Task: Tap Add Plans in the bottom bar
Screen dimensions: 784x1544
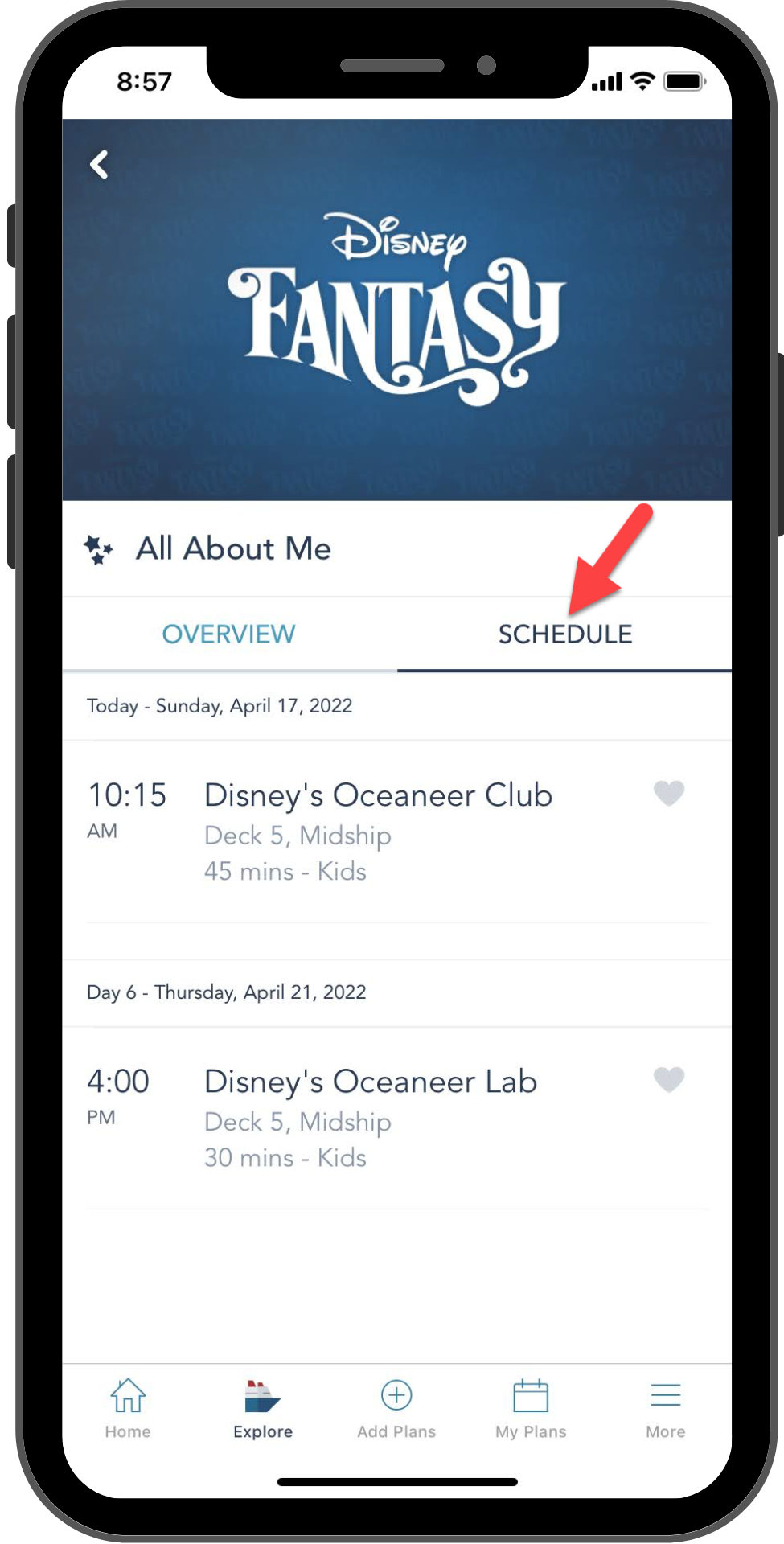Action: (x=396, y=1409)
